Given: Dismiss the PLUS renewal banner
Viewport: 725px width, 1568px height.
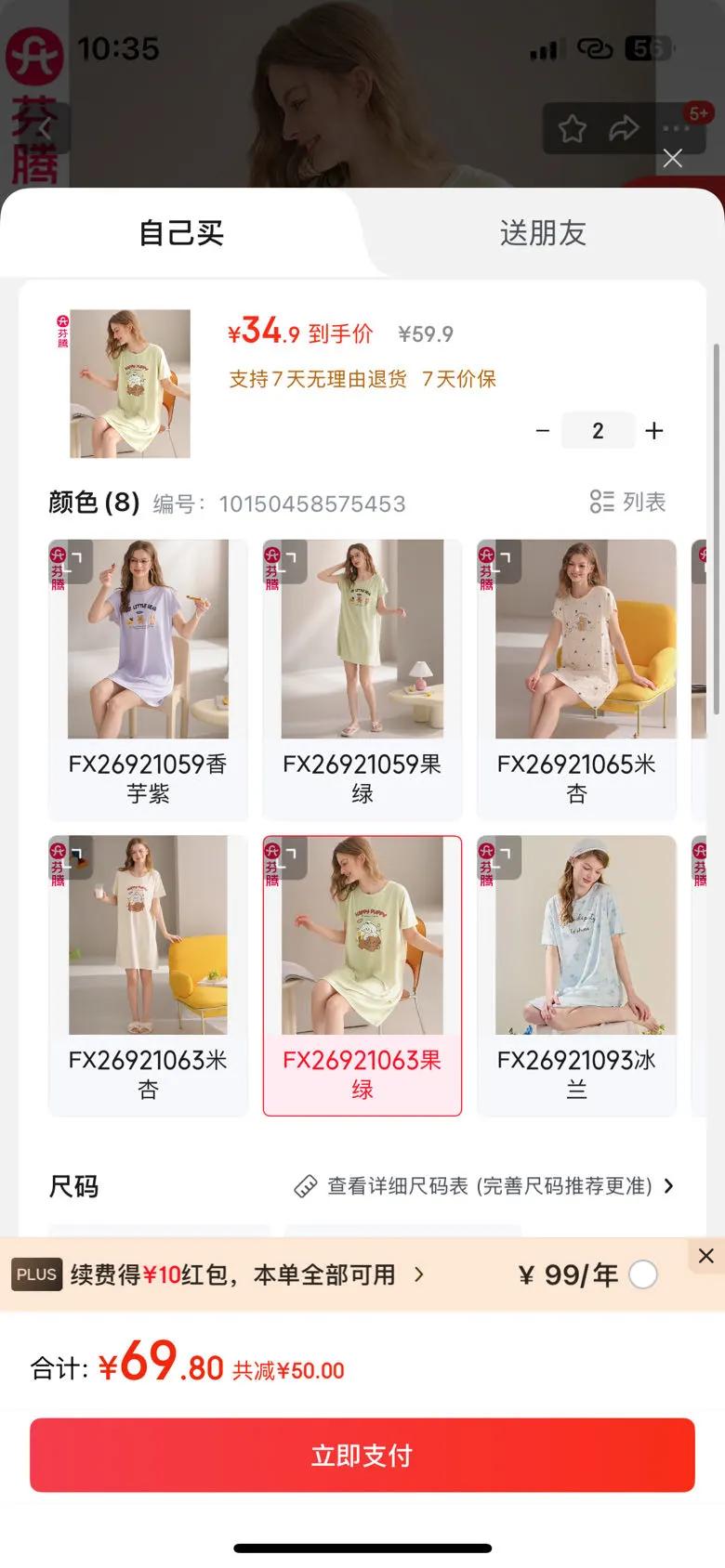Looking at the screenshot, I should tap(706, 1256).
